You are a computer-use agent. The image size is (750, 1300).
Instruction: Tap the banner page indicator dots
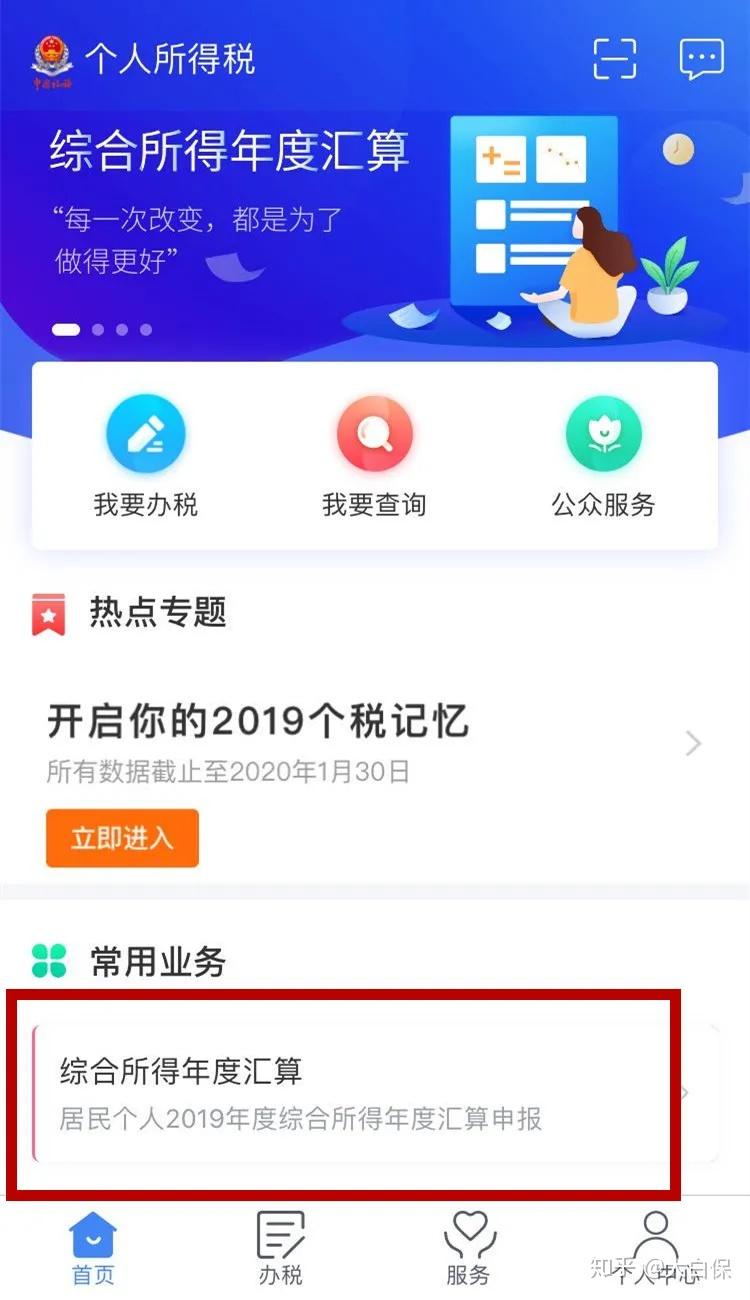102,329
